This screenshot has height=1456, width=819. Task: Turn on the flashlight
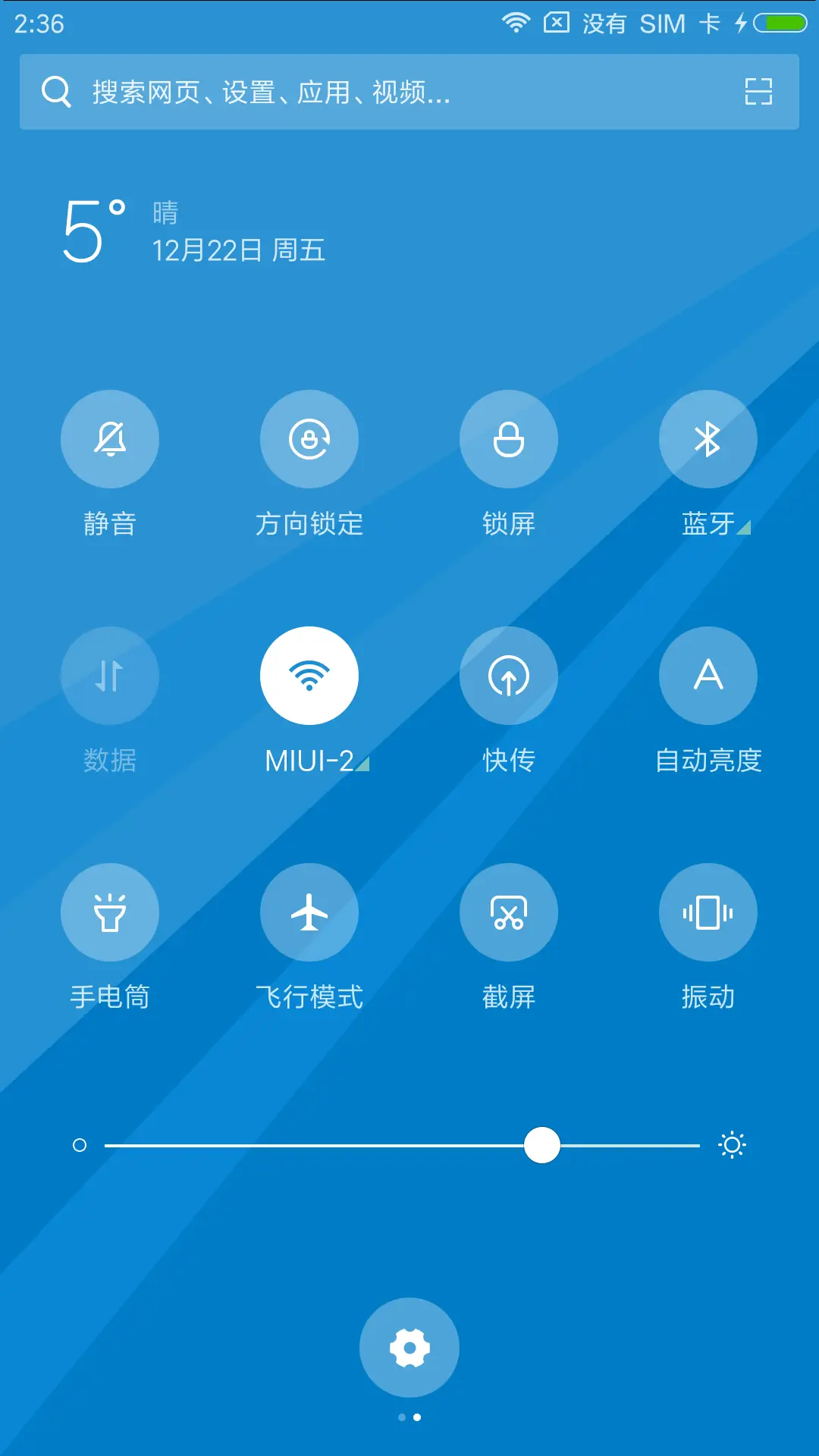point(110,912)
